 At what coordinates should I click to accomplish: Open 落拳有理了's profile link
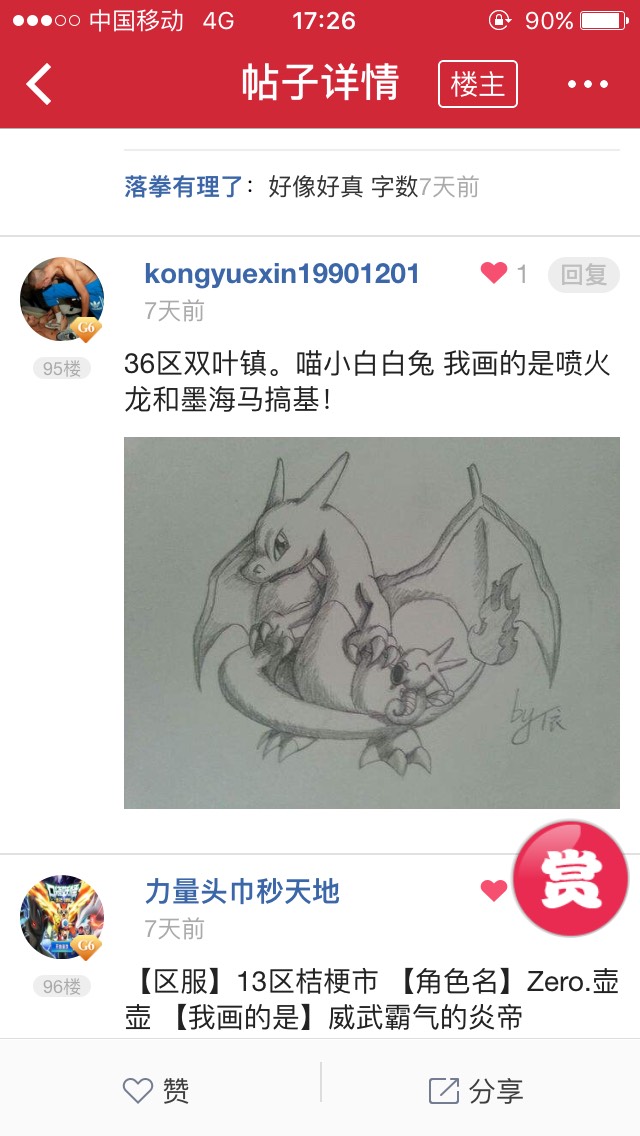point(183,186)
